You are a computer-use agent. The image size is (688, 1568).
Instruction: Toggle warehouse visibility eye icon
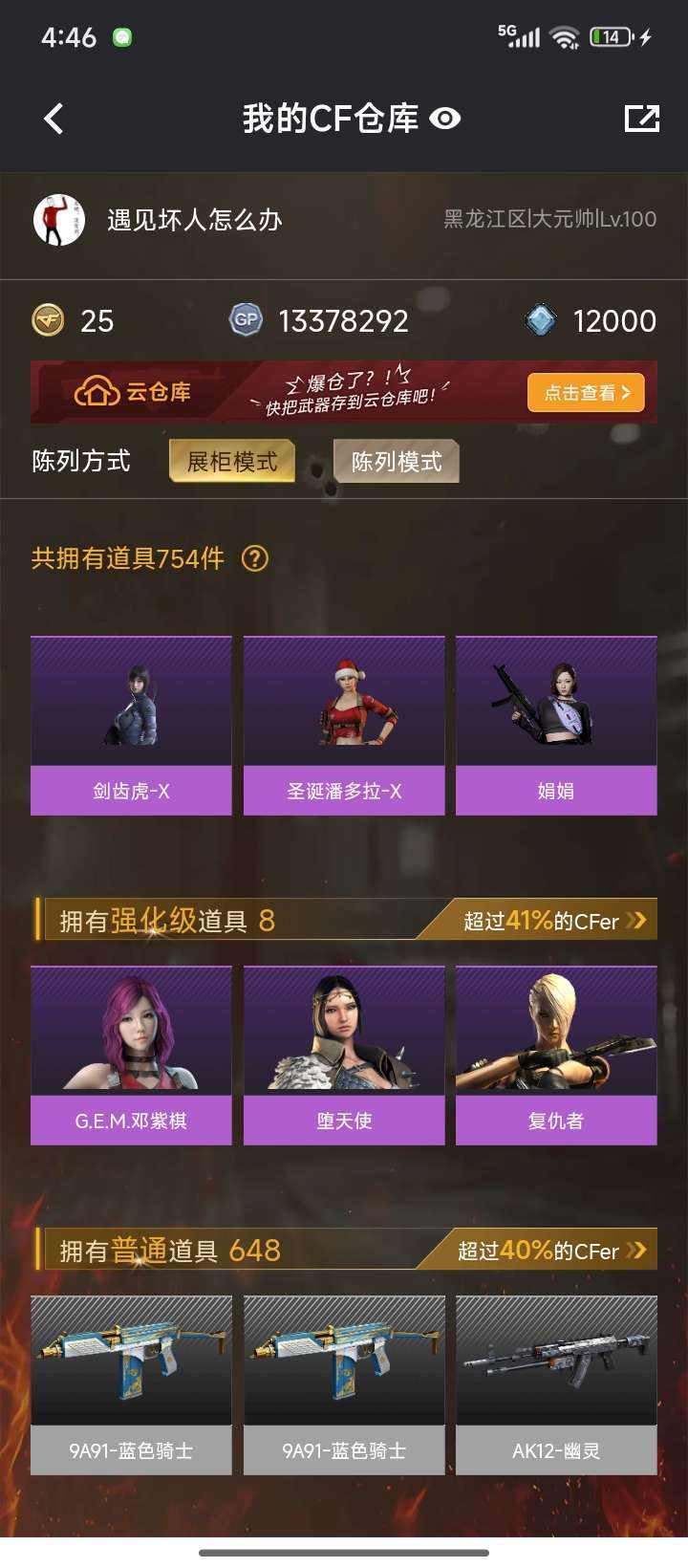point(445,119)
